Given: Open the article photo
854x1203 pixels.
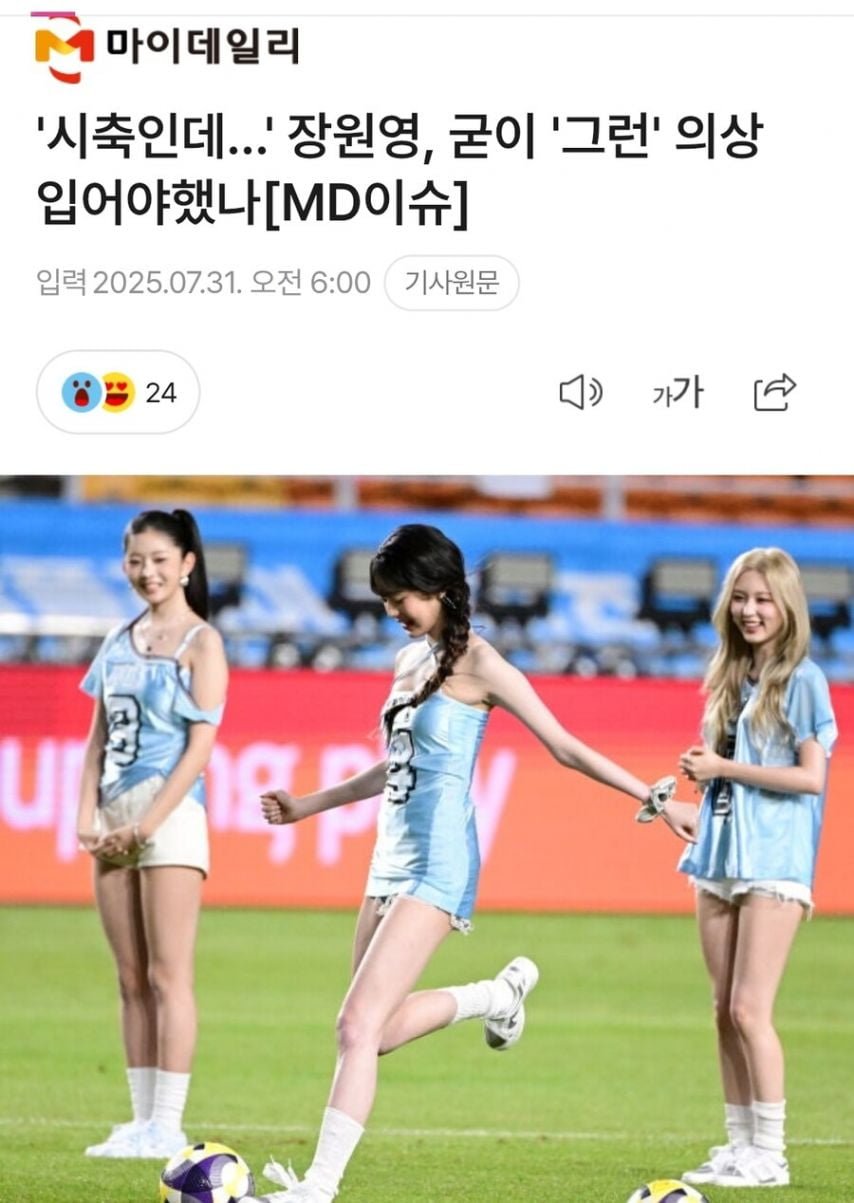Looking at the screenshot, I should (427, 838).
